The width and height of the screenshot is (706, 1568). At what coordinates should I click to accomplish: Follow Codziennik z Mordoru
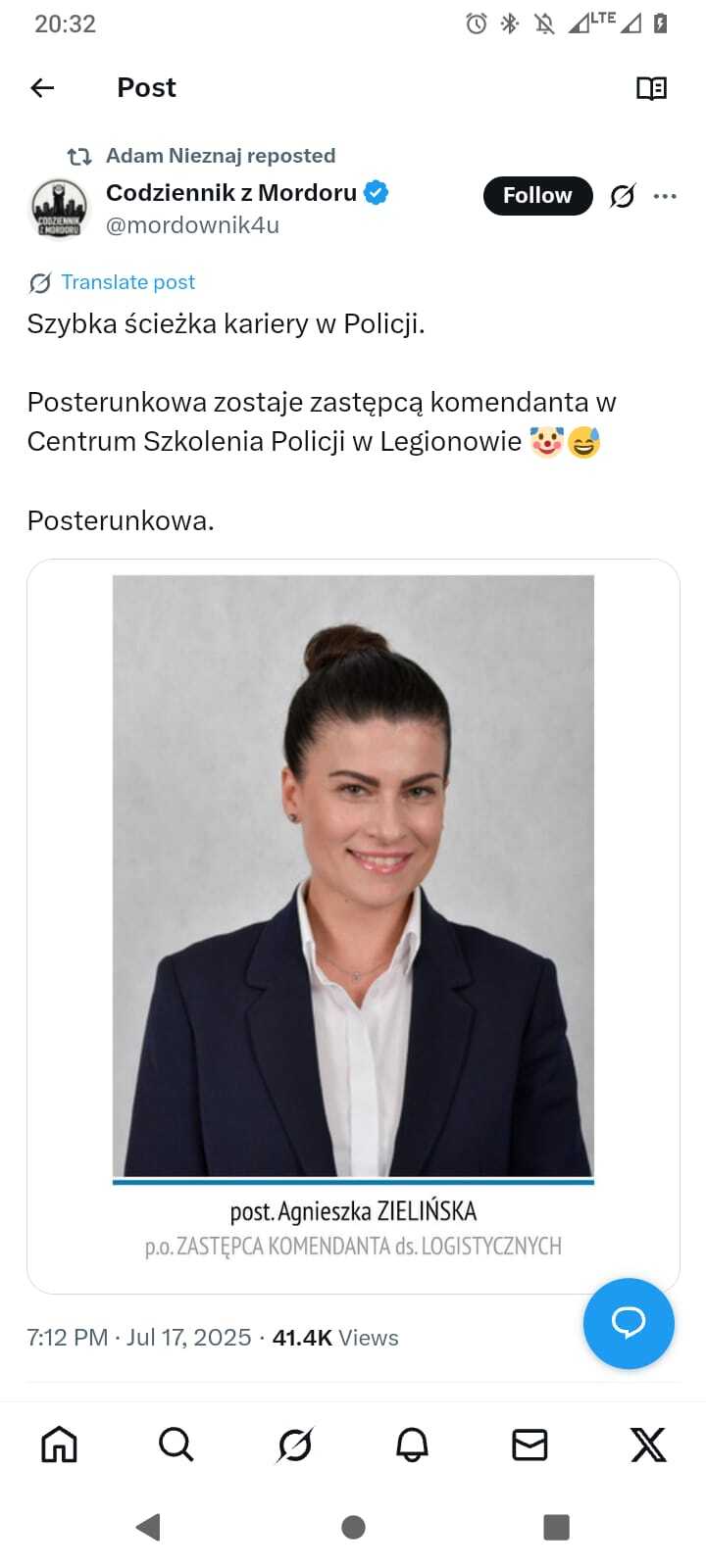pyautogui.click(x=537, y=196)
